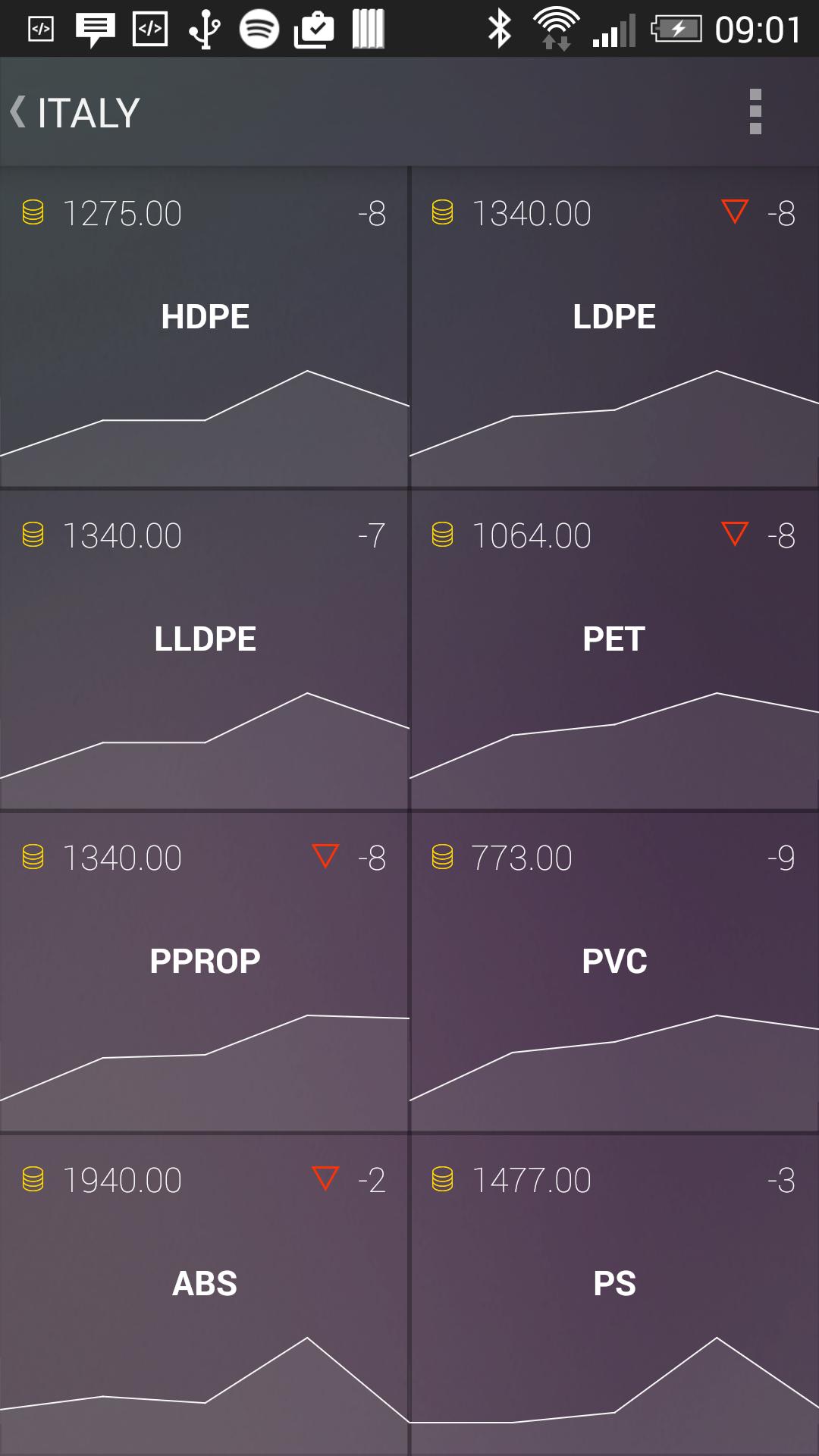Tap the ITALY title in the action bar
819x1456 pixels.
[x=87, y=111]
